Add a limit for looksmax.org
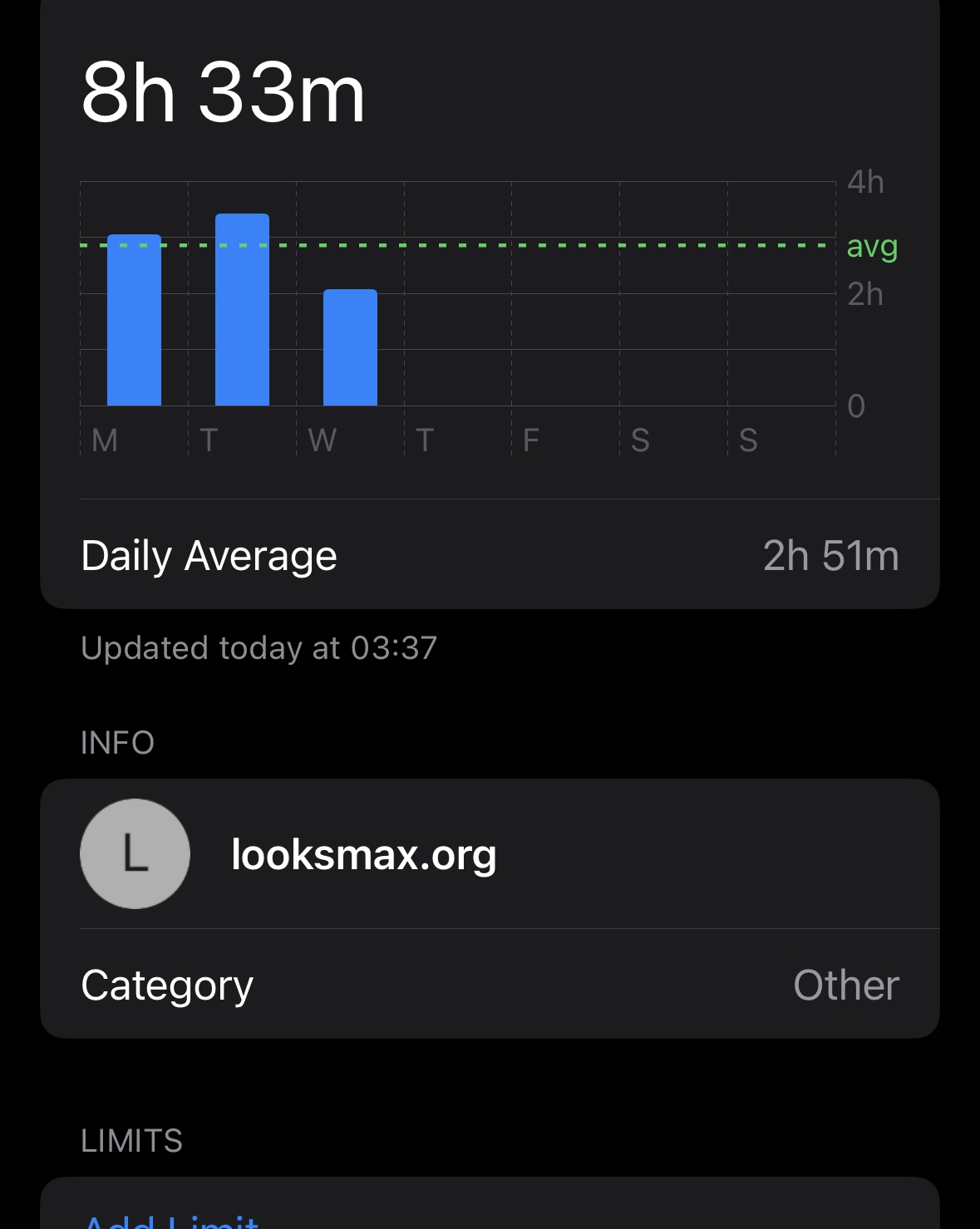The width and height of the screenshot is (980, 1229). 171,1220
